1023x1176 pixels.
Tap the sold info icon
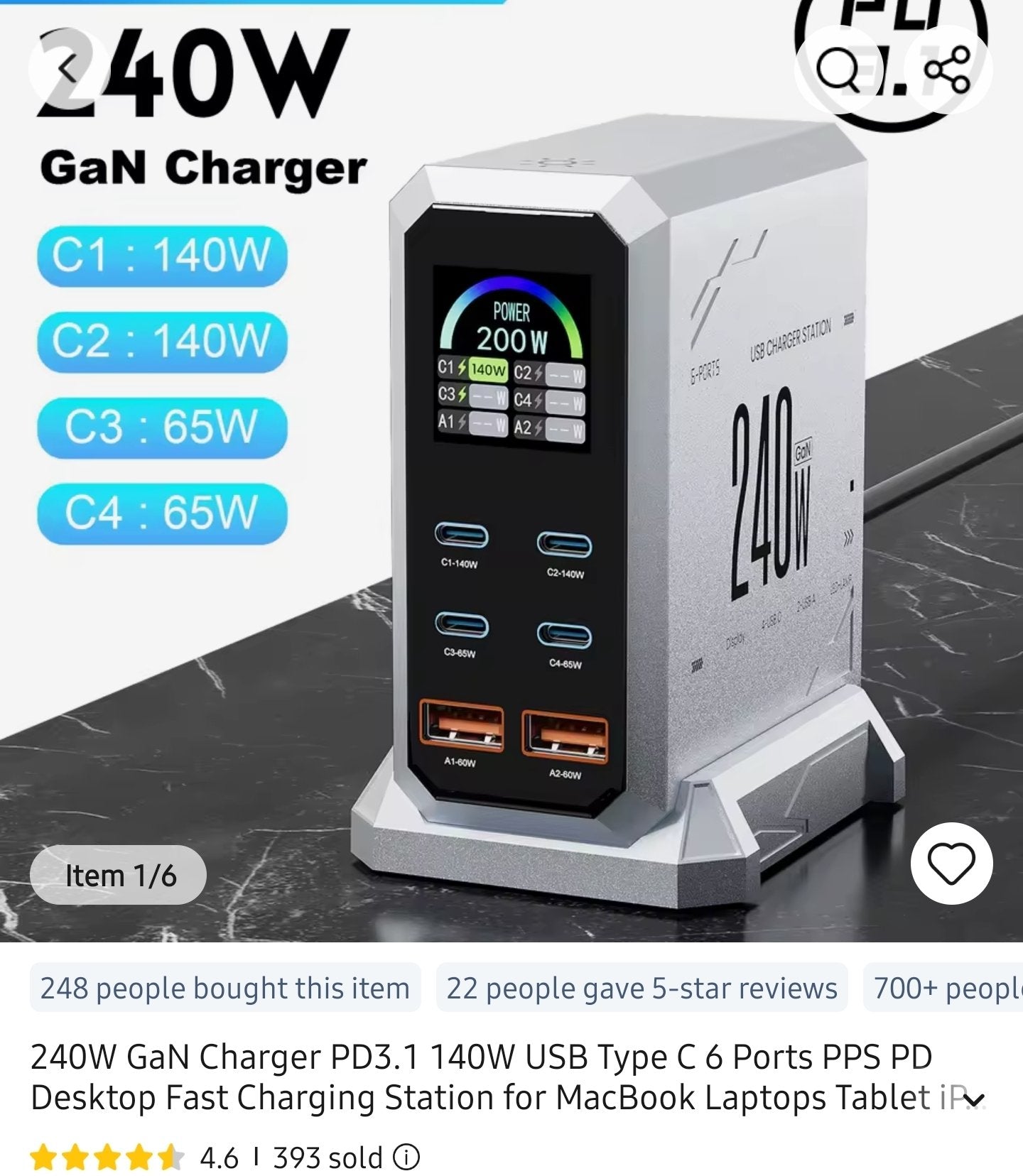click(x=406, y=1158)
